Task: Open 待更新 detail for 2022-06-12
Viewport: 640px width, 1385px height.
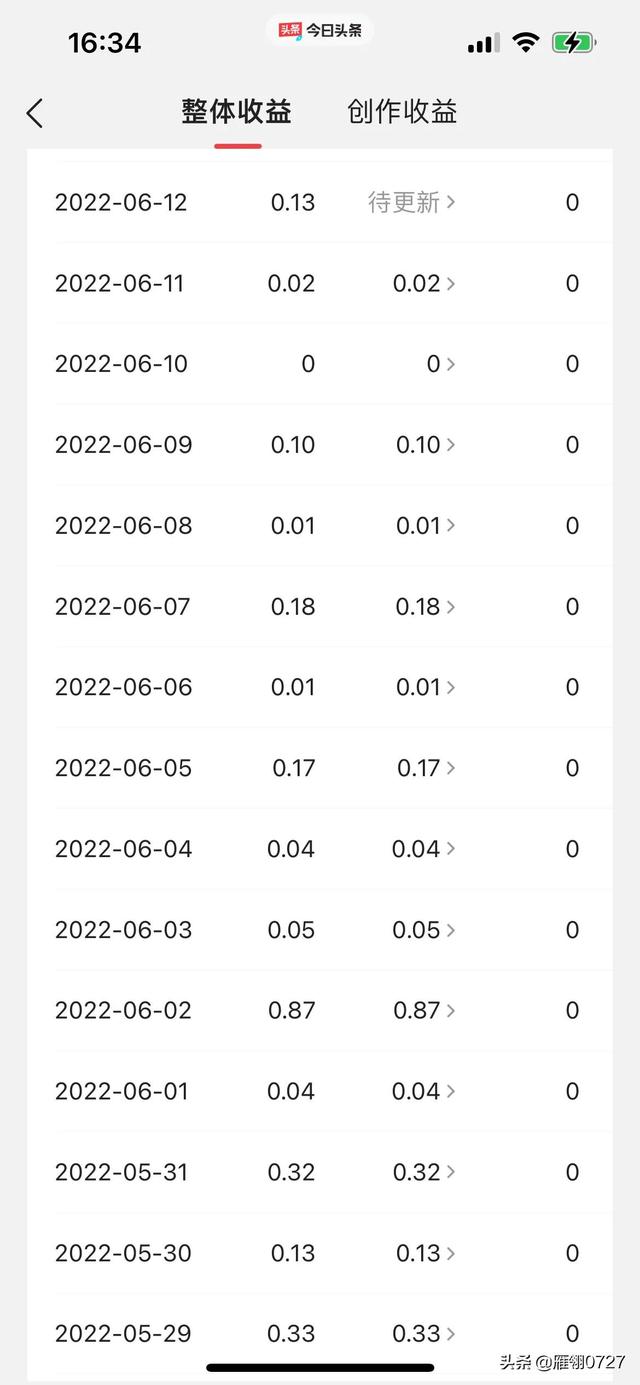Action: (412, 202)
